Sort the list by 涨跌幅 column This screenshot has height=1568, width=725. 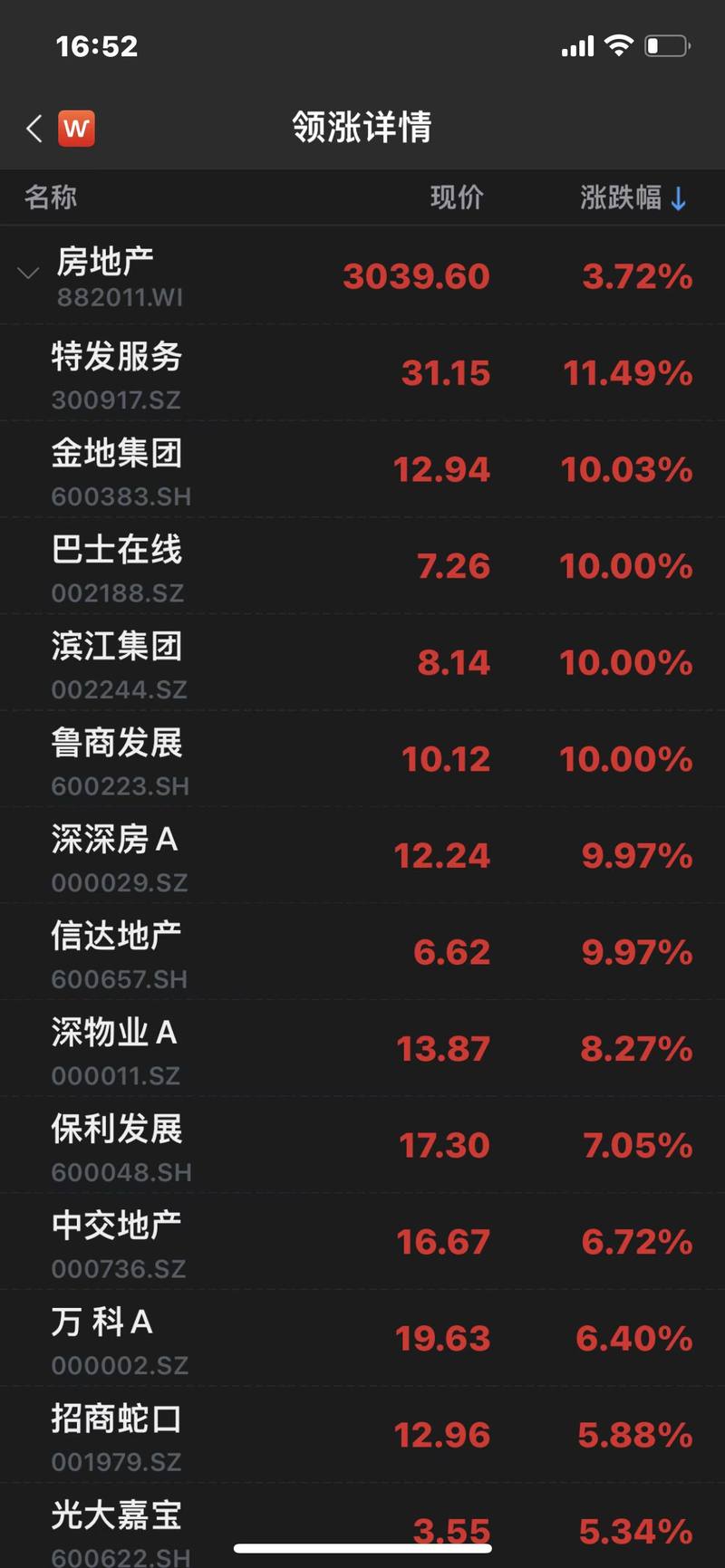click(633, 197)
